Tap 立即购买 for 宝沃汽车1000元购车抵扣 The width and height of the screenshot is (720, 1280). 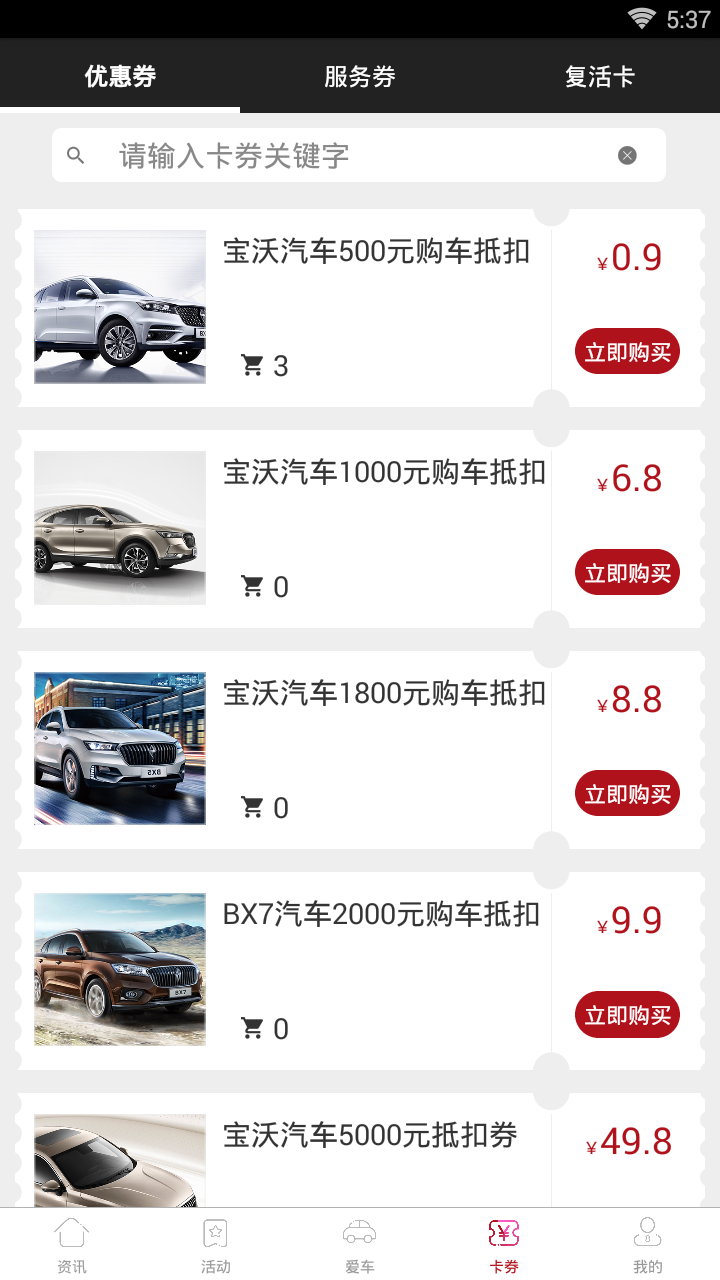627,573
